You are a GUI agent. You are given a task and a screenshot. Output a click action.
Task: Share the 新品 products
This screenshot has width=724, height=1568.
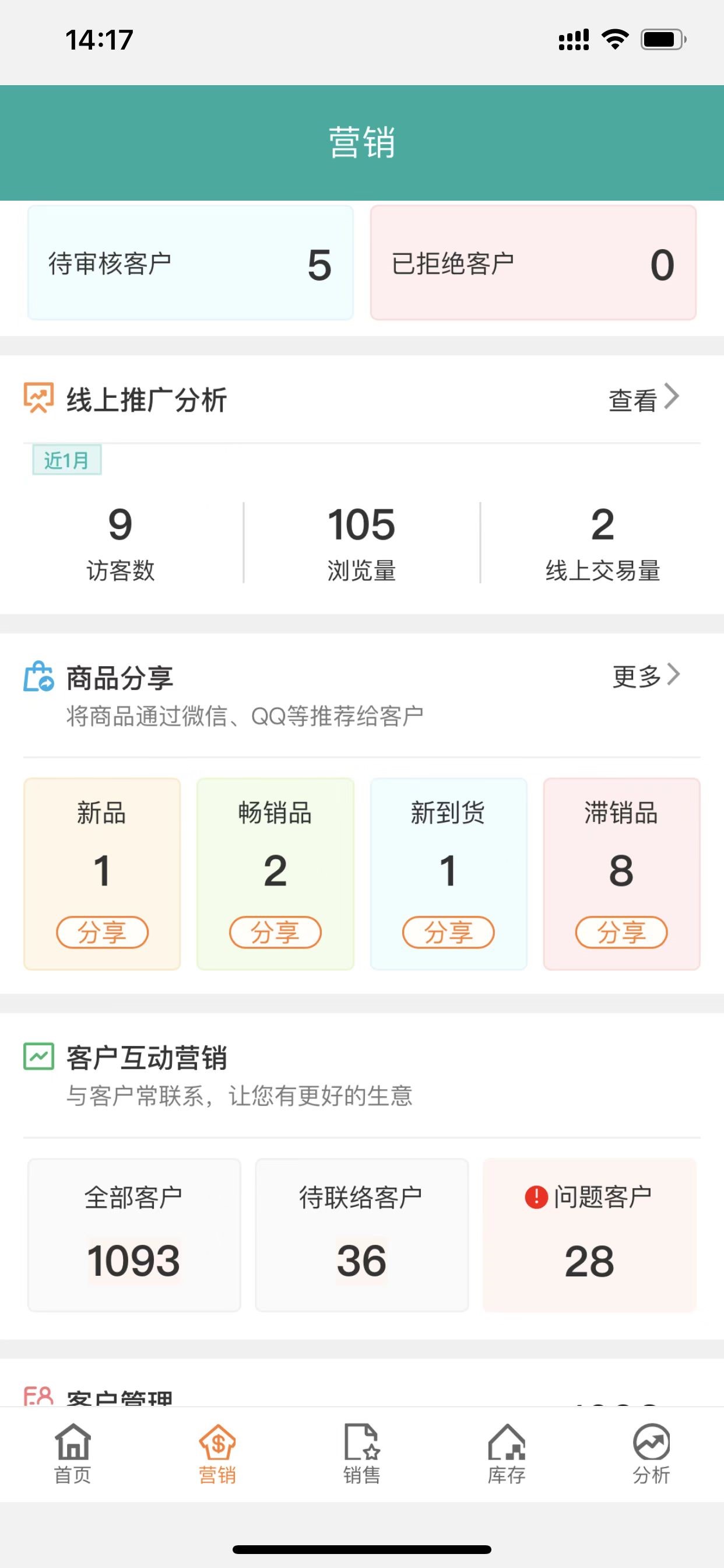coord(102,932)
